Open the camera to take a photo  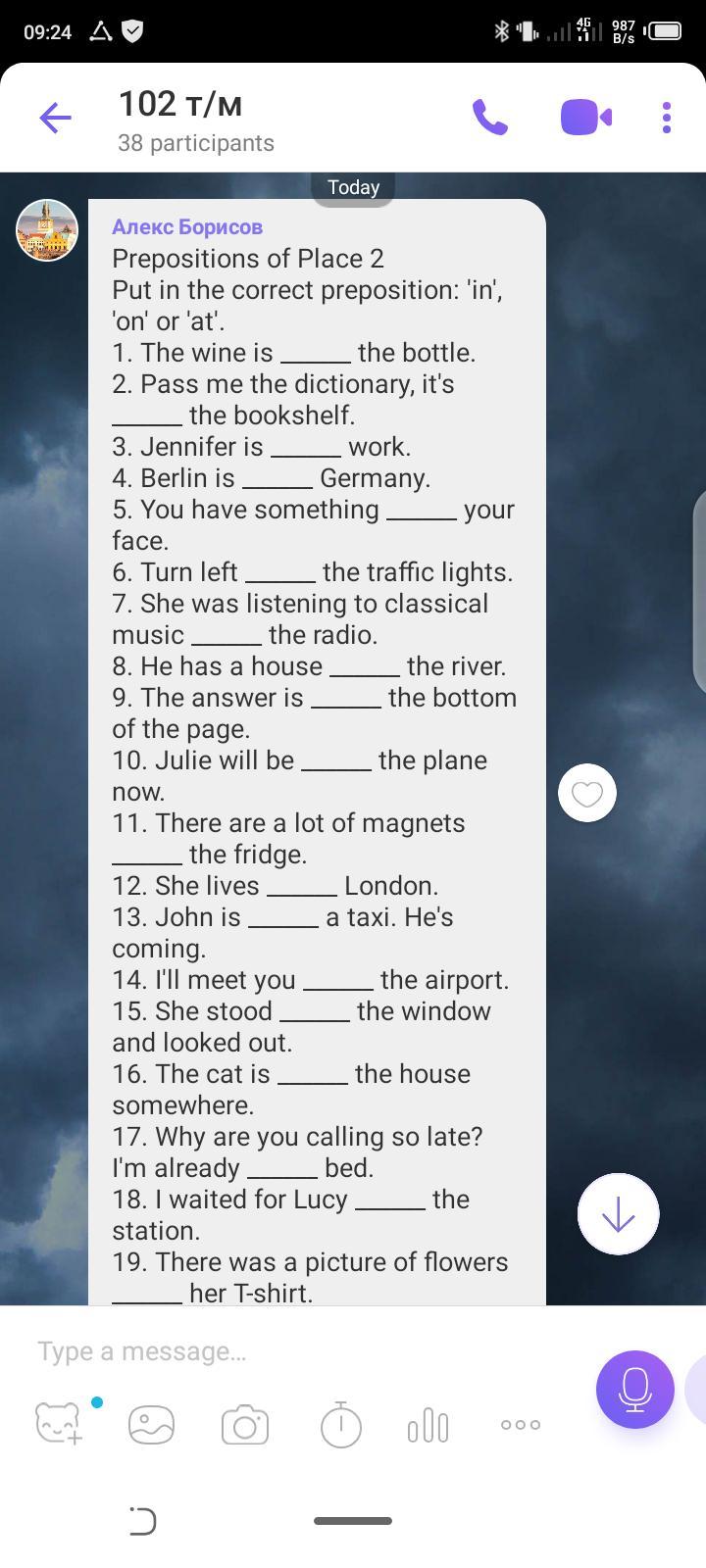(245, 1425)
